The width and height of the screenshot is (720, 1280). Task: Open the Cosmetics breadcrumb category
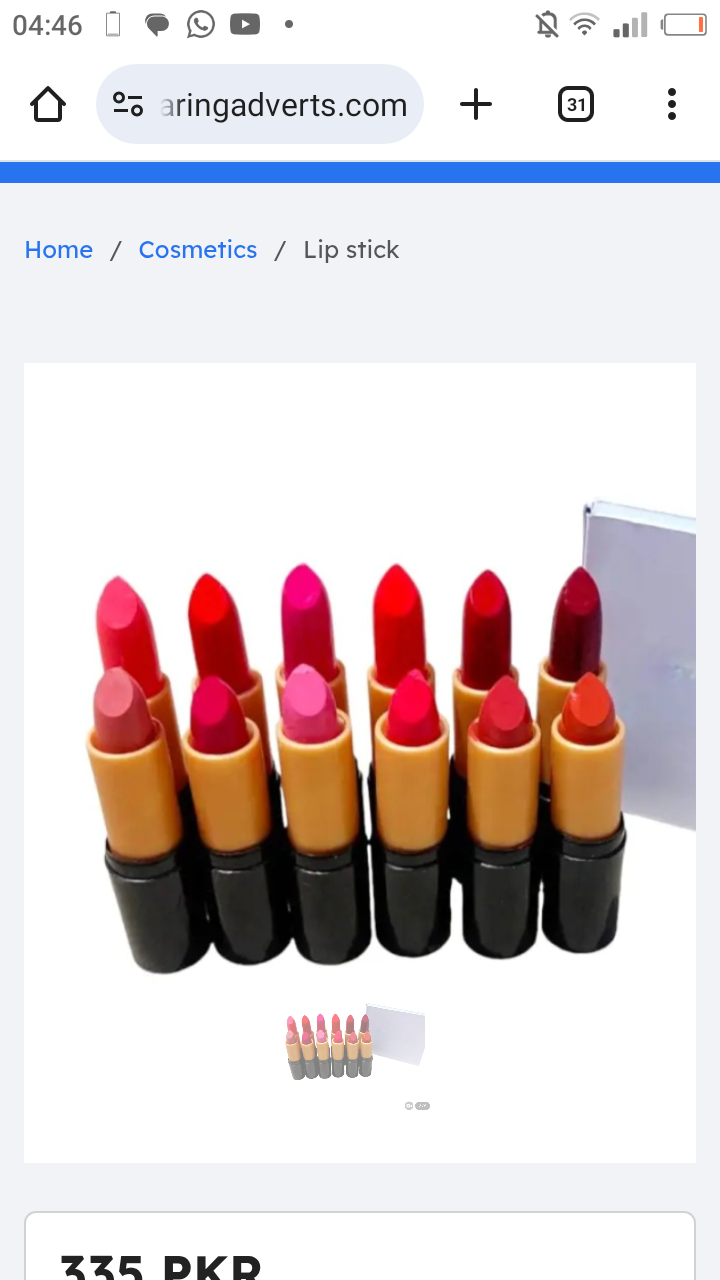pyautogui.click(x=197, y=250)
